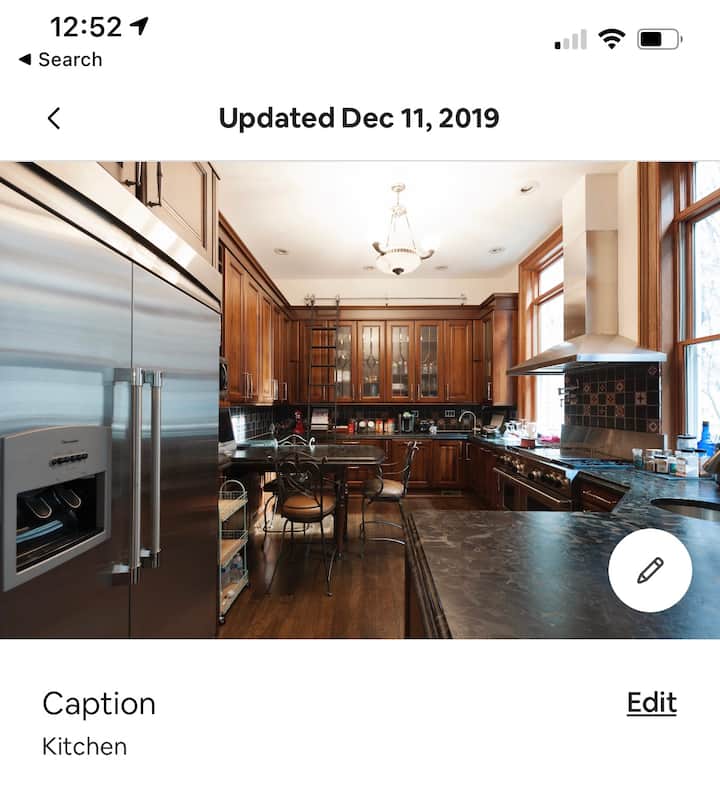Tap the pencil button on the photo
Viewport: 720px width, 793px height.
point(650,570)
